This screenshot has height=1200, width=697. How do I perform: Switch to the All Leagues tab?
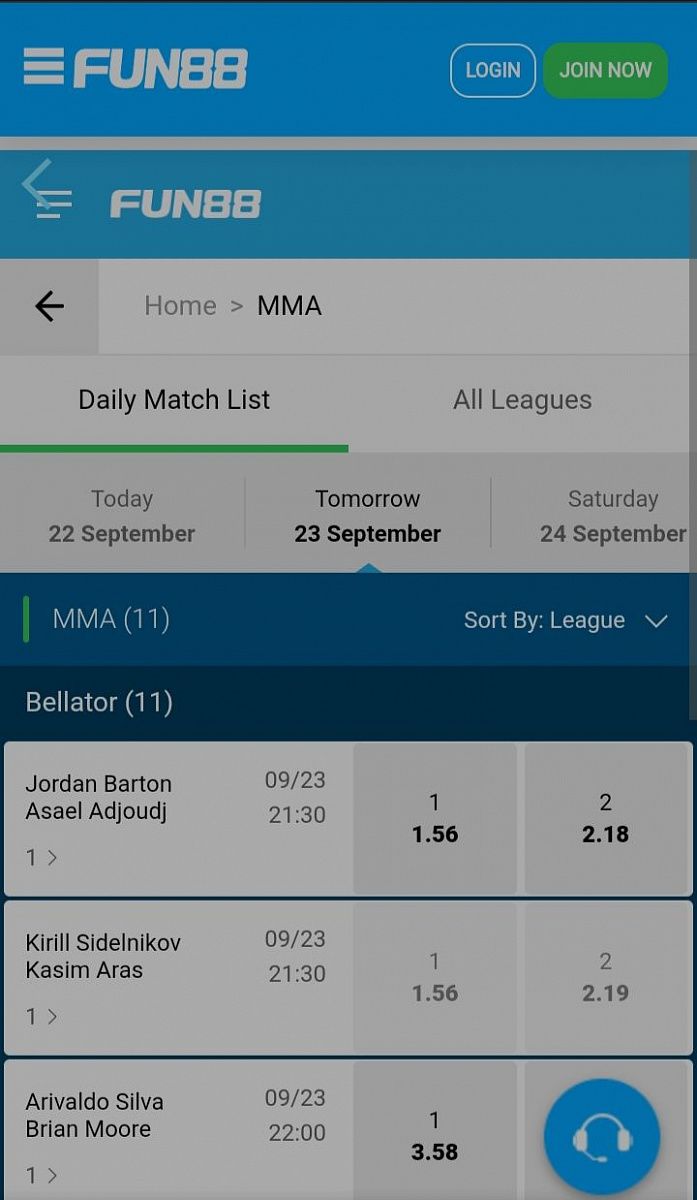click(522, 400)
